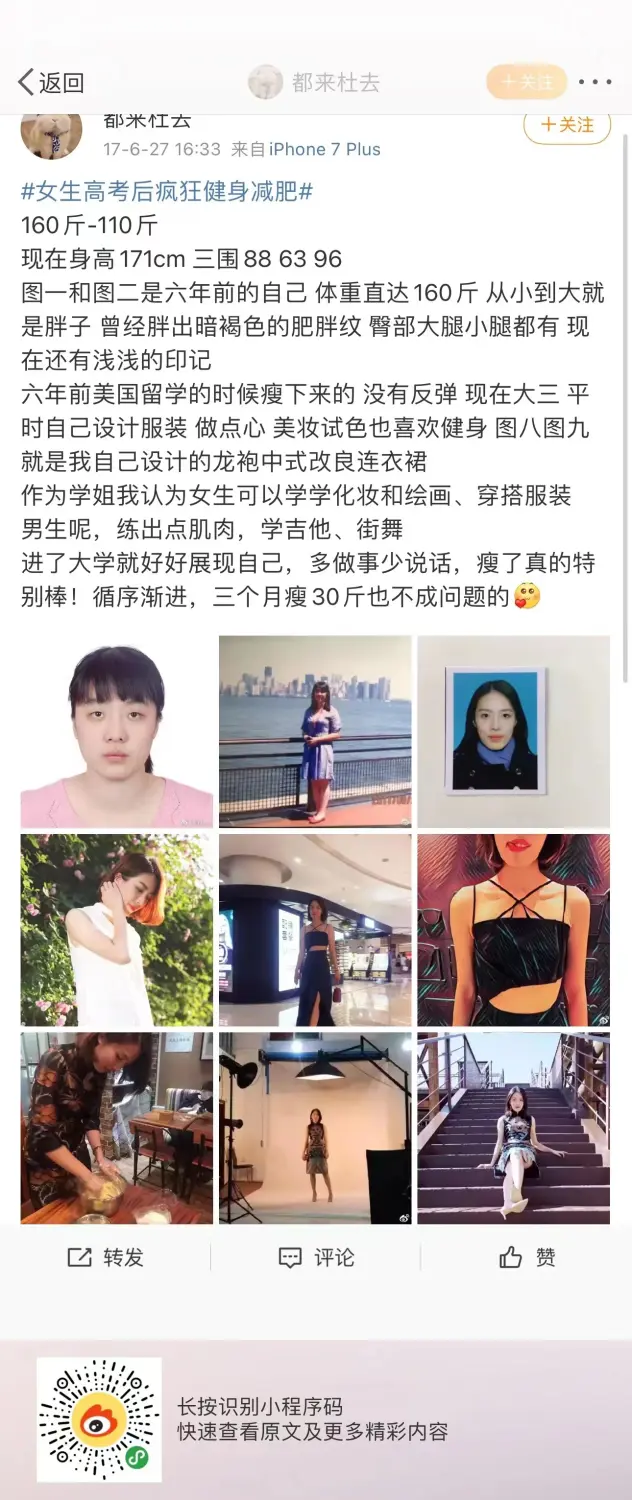View the shopping mall full-body photo
Viewport: 632px width, 1500px height.
coord(315,930)
